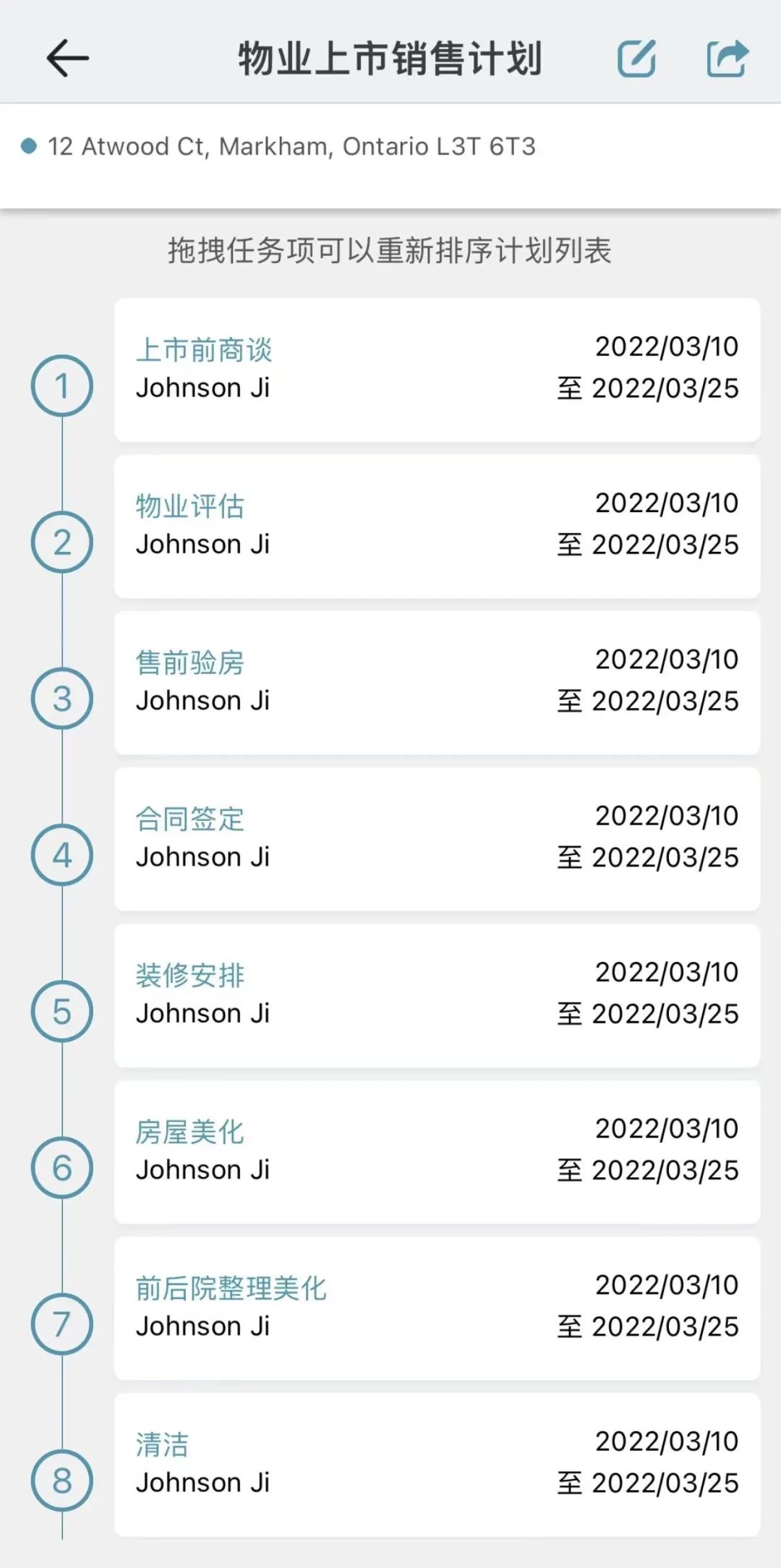Open the 上市前商谈 task
Screen dimensions: 781x1568
pyautogui.click(x=437, y=370)
